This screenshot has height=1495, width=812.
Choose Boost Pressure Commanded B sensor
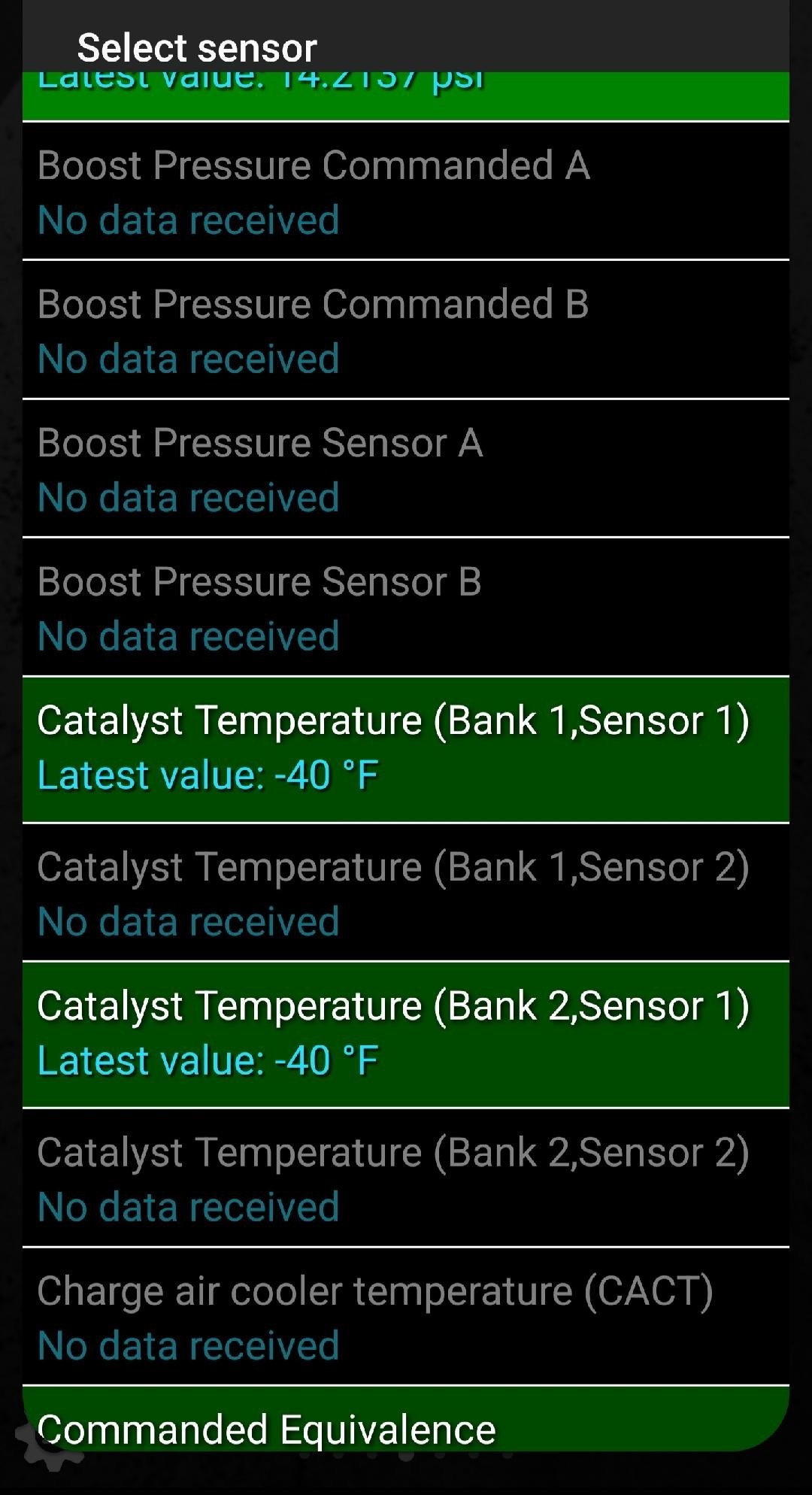click(406, 330)
